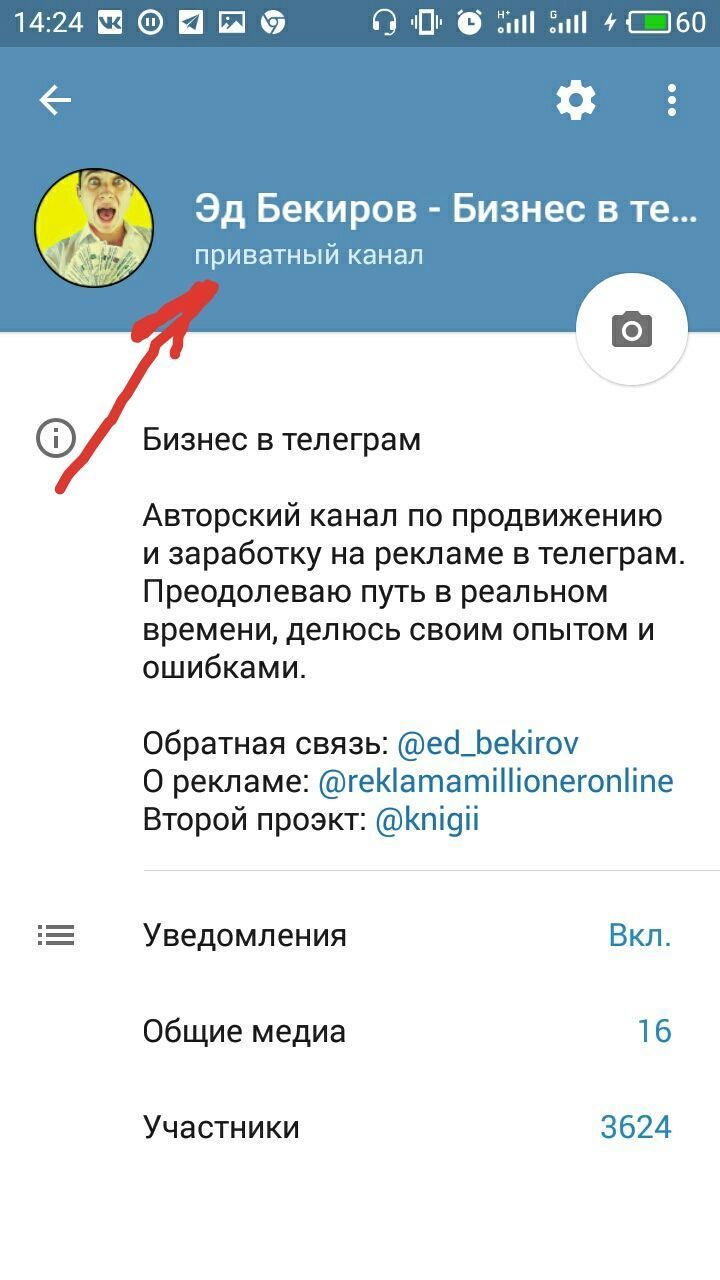The height and width of the screenshot is (1280, 720).
Task: Open the @knigii link
Action: 427,820
